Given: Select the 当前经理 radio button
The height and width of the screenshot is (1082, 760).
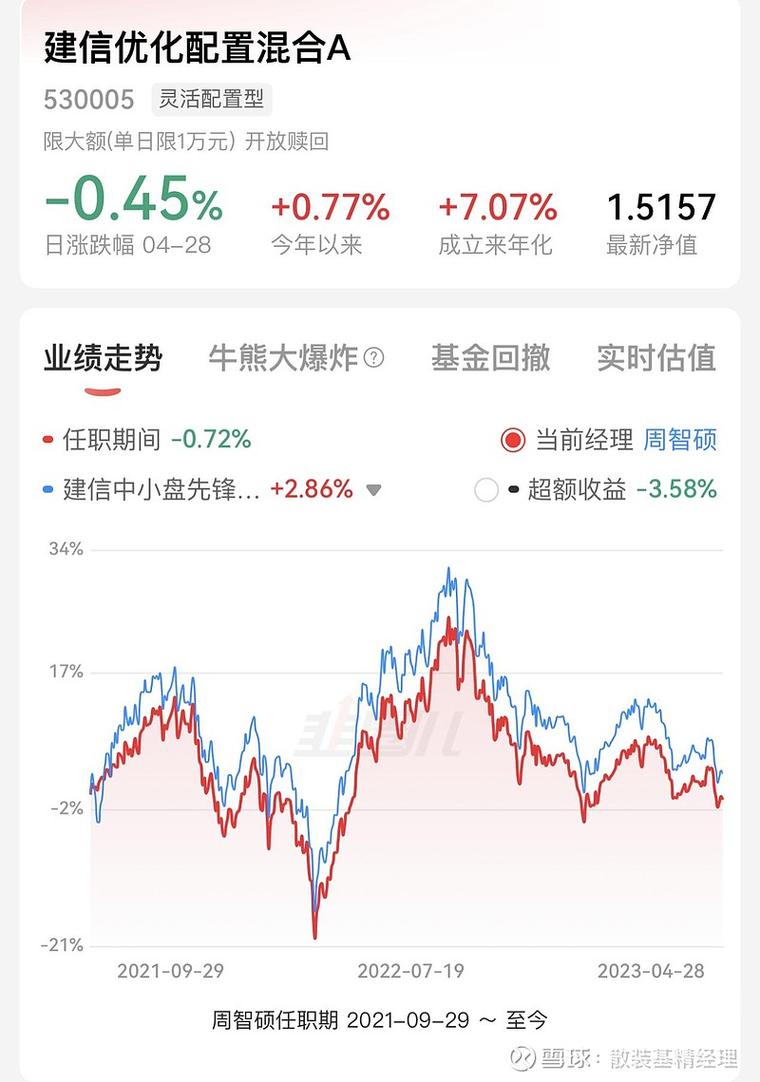Looking at the screenshot, I should point(513,439).
